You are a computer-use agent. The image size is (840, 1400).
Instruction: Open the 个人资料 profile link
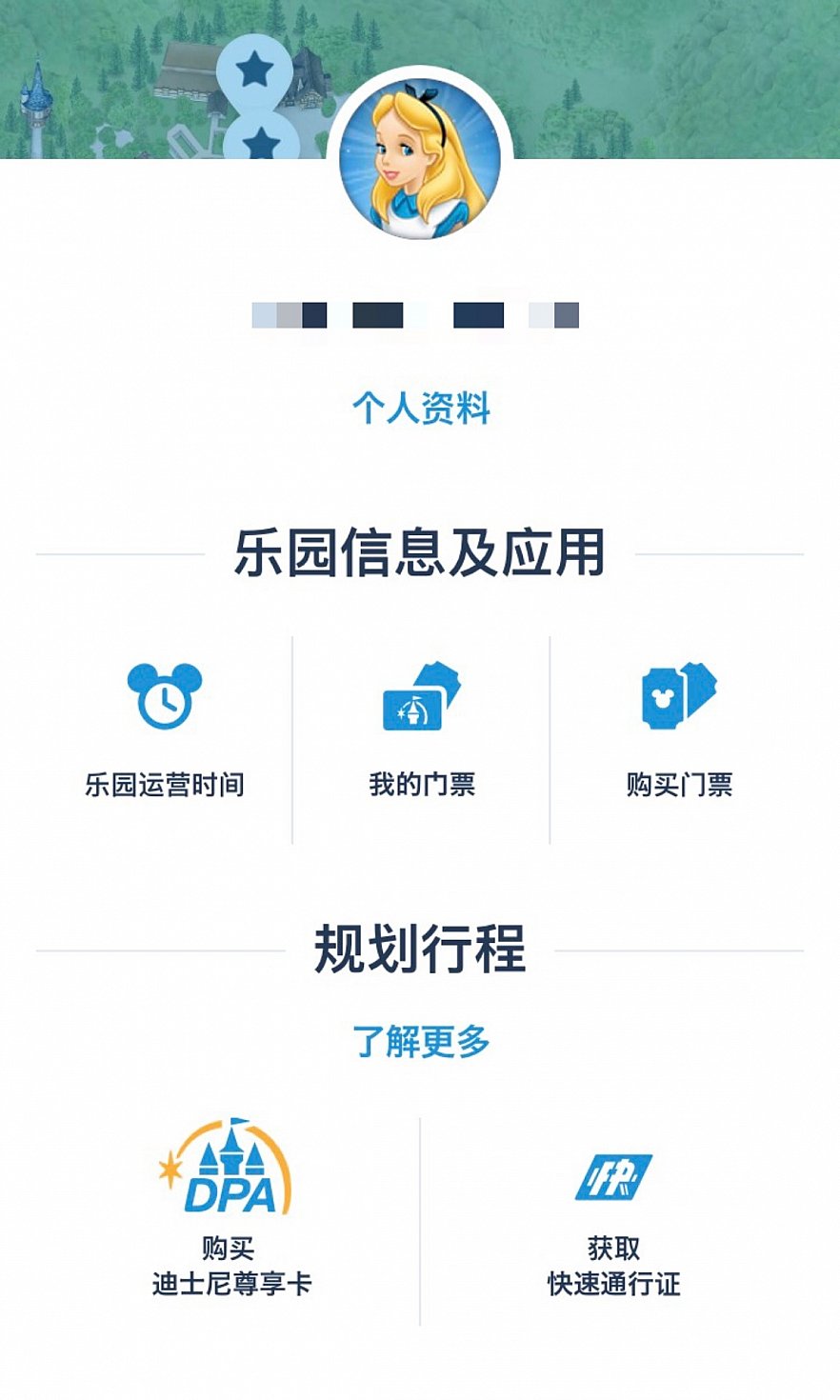[420, 409]
